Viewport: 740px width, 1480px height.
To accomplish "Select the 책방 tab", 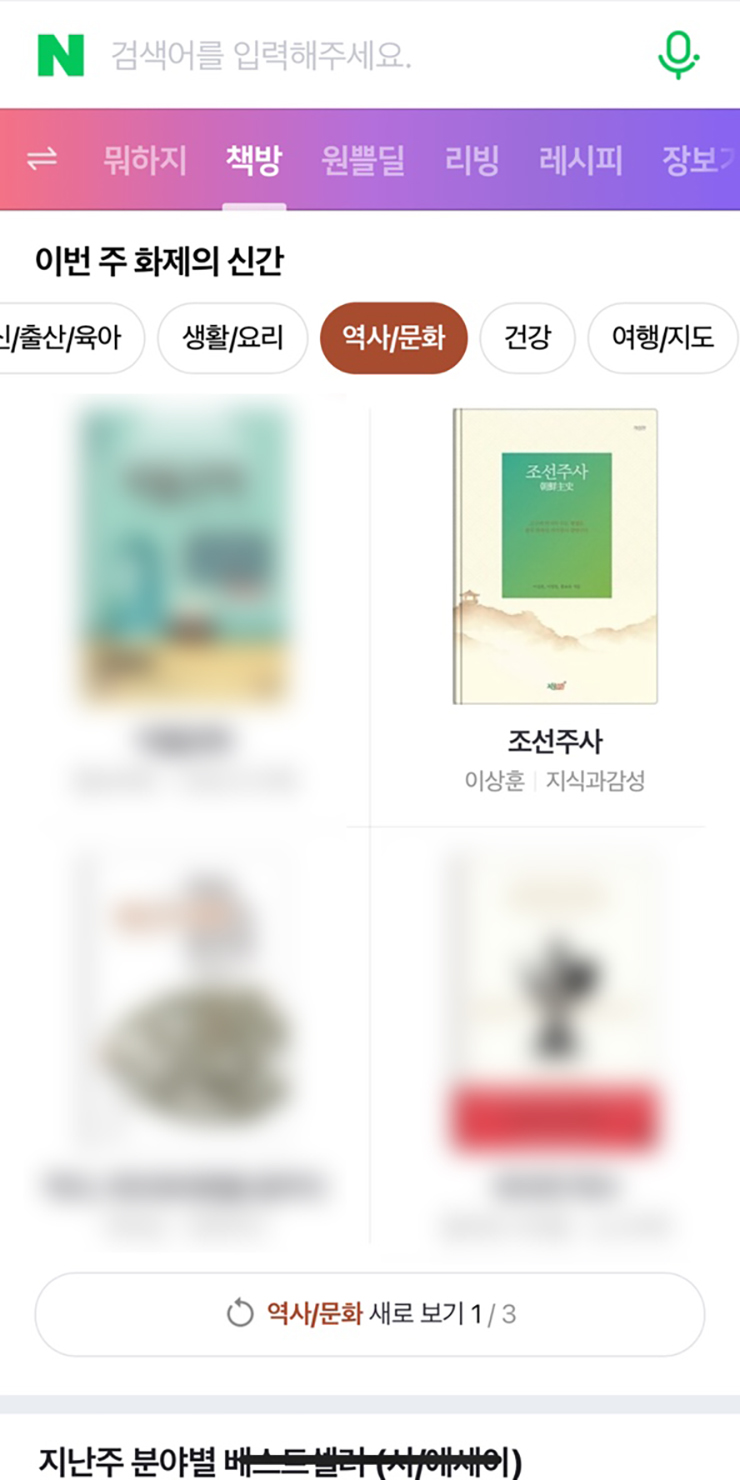I will click(254, 160).
